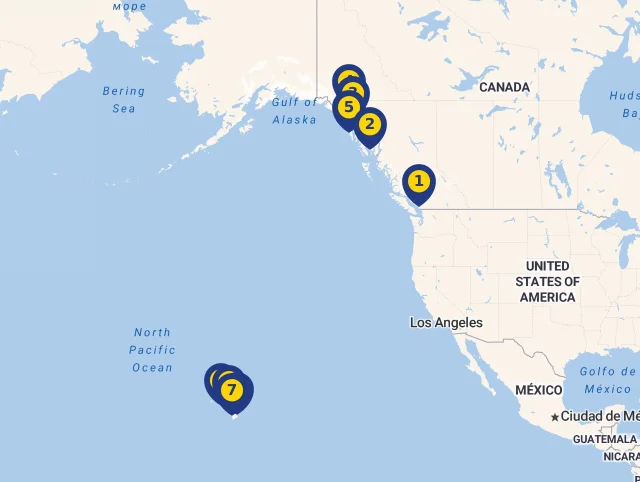Select map marker number 2

[370, 125]
